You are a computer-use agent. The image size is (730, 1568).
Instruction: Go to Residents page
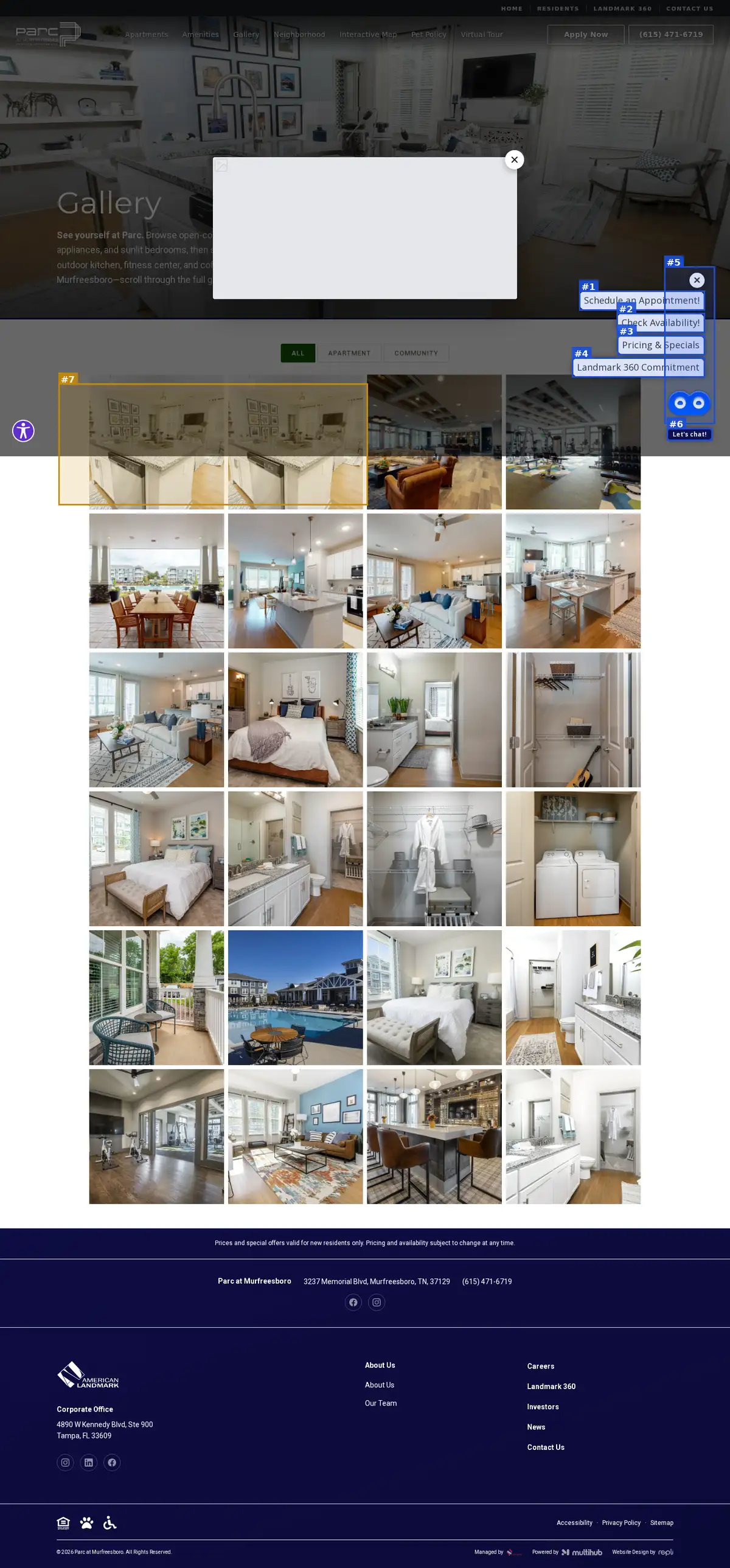pyautogui.click(x=558, y=9)
